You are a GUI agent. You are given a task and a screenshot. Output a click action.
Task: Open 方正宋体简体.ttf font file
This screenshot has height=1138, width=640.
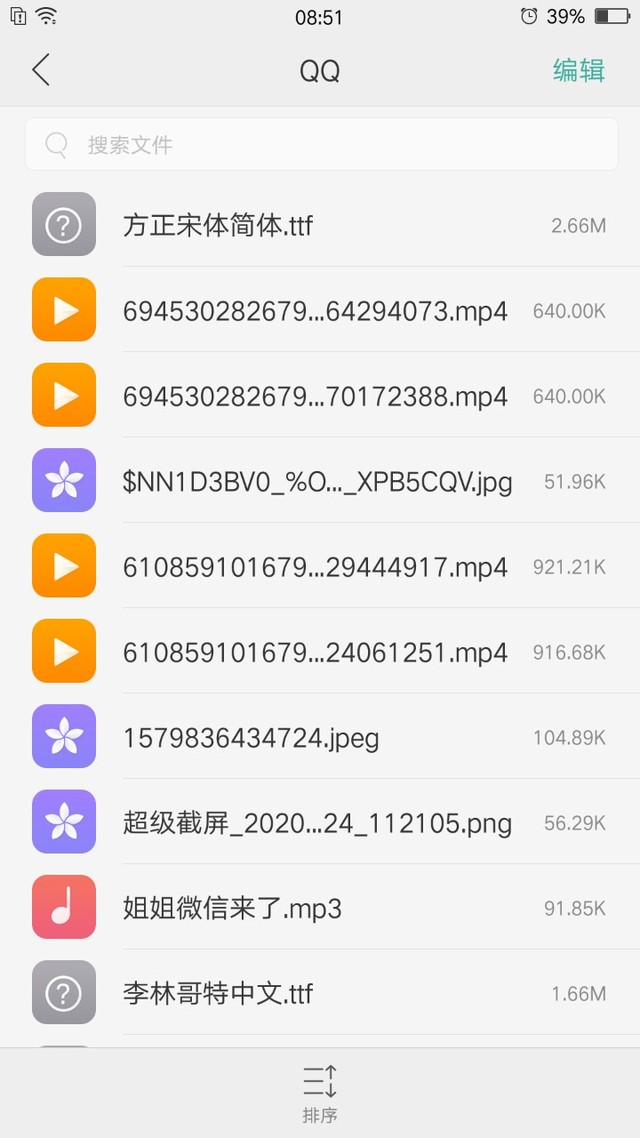(x=320, y=224)
